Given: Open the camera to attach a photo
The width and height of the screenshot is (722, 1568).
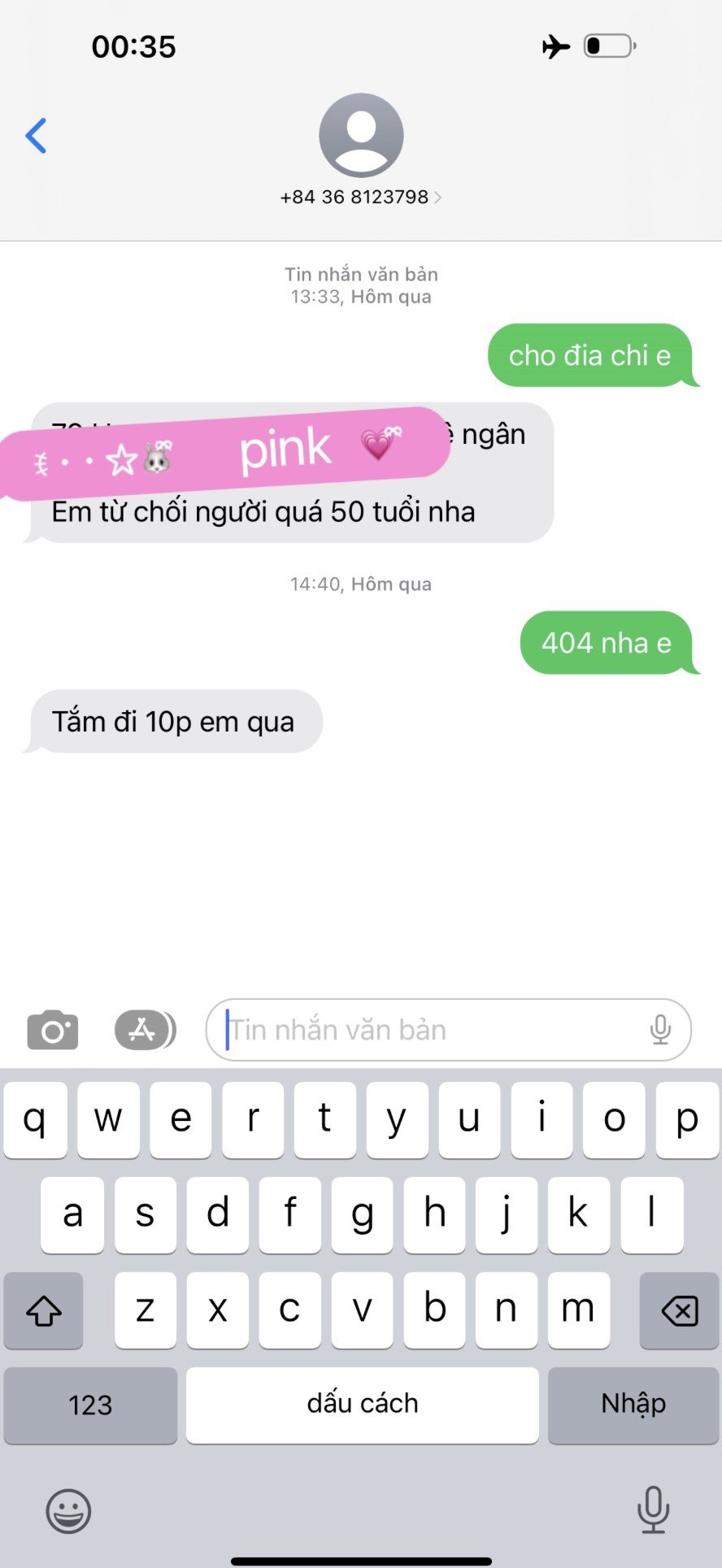Looking at the screenshot, I should (53, 1031).
